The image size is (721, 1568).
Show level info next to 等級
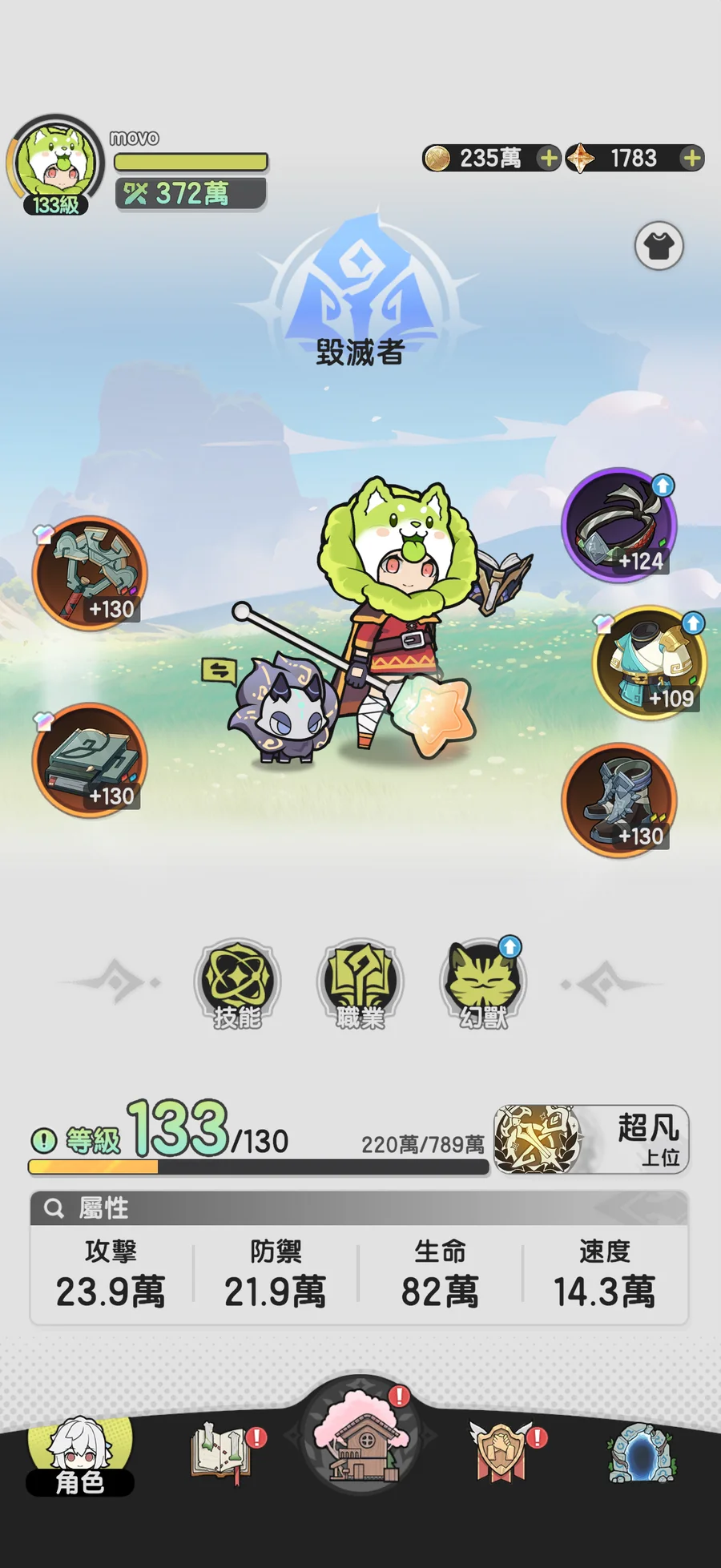pos(43,1140)
